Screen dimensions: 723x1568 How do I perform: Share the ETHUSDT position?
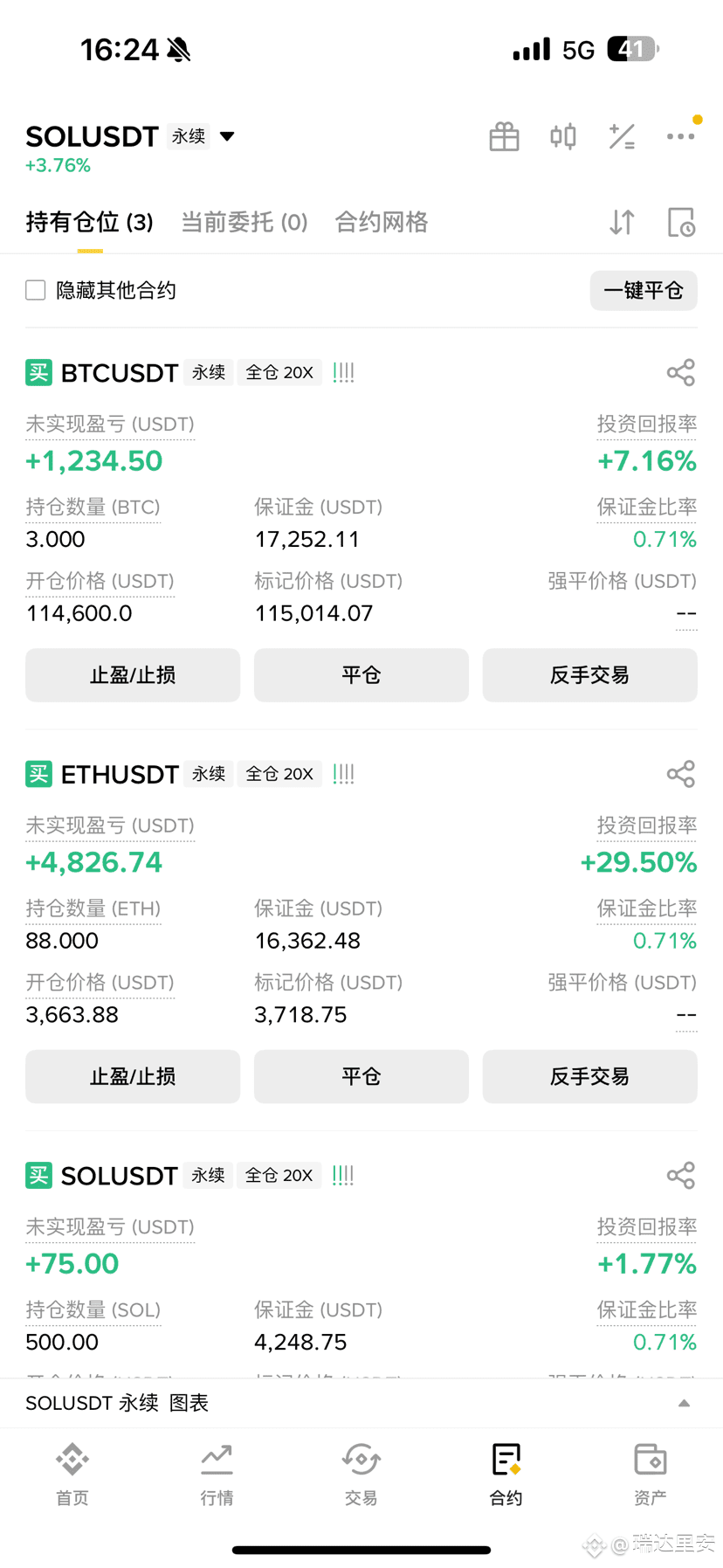click(x=680, y=774)
